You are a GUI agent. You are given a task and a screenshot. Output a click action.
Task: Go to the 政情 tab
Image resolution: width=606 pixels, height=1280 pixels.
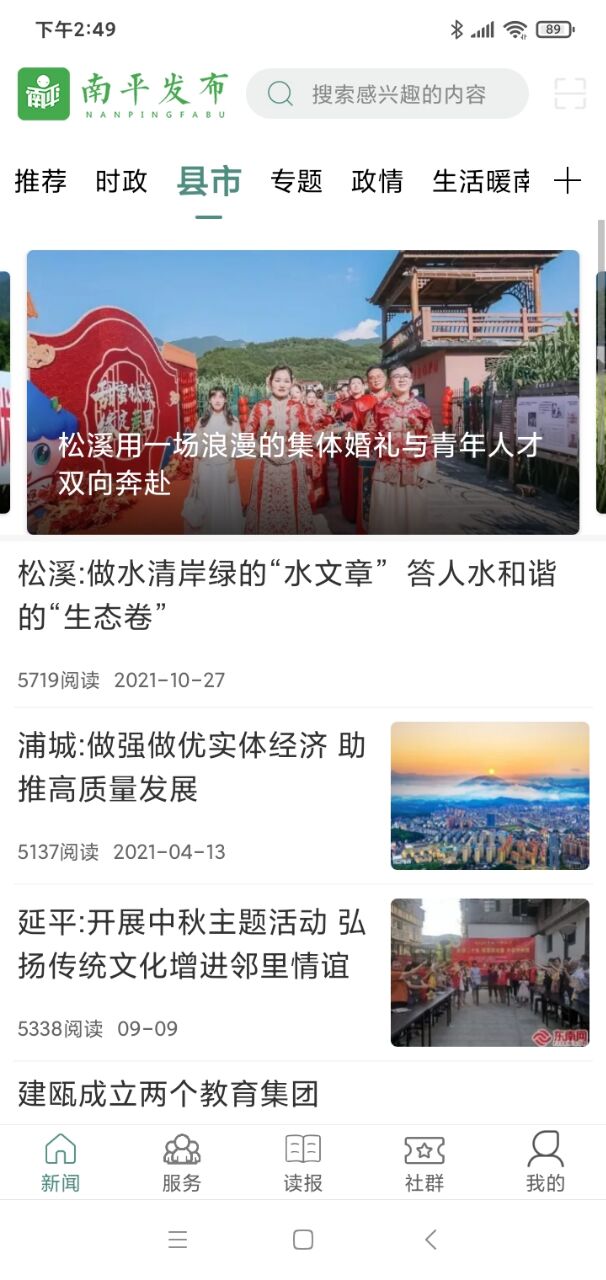pos(377,181)
